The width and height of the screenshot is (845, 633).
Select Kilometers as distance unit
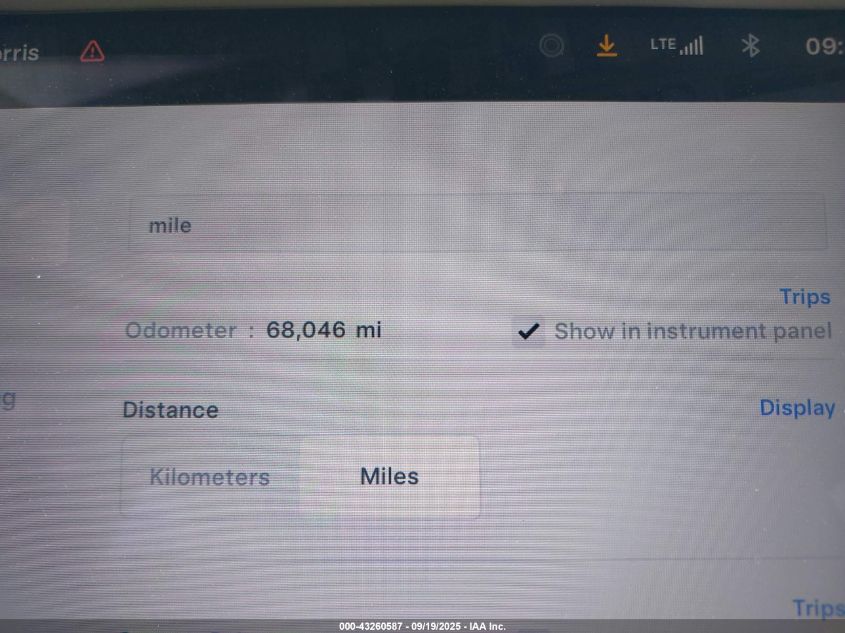click(210, 477)
